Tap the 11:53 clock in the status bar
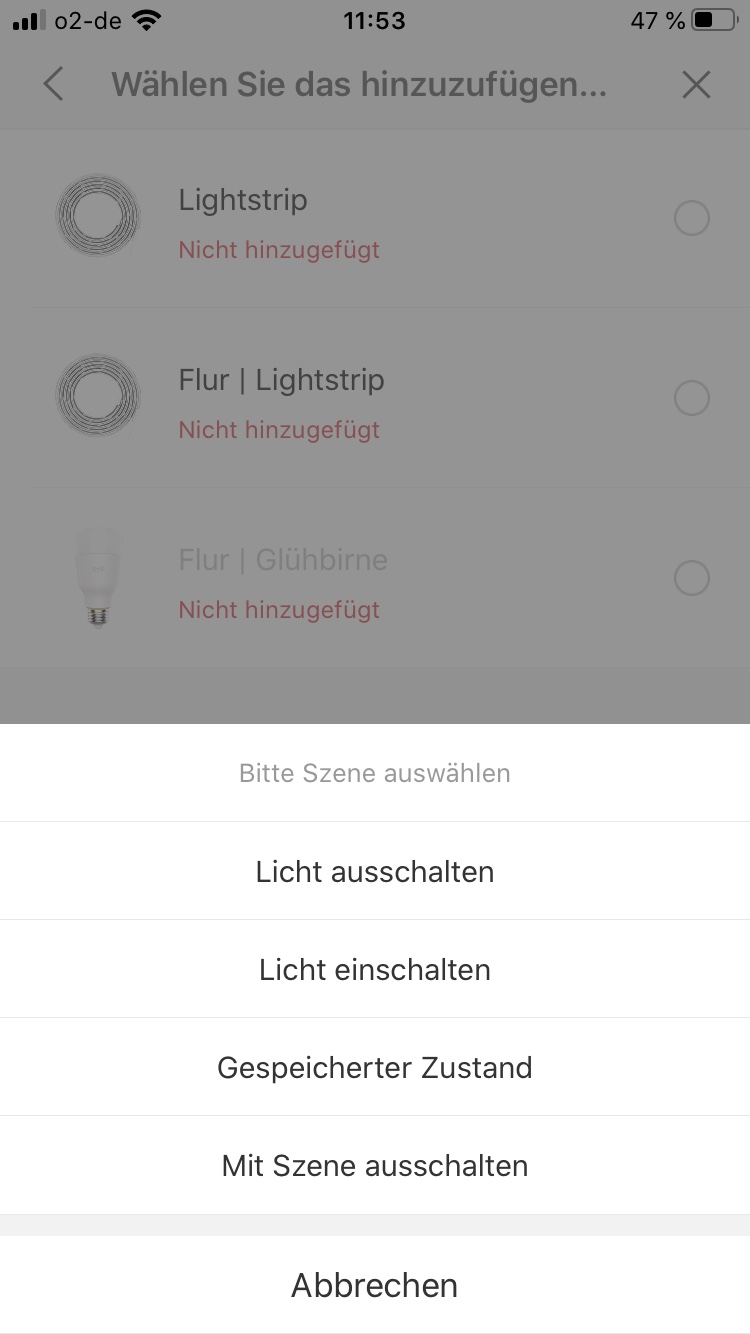The image size is (750, 1334). [x=374, y=20]
